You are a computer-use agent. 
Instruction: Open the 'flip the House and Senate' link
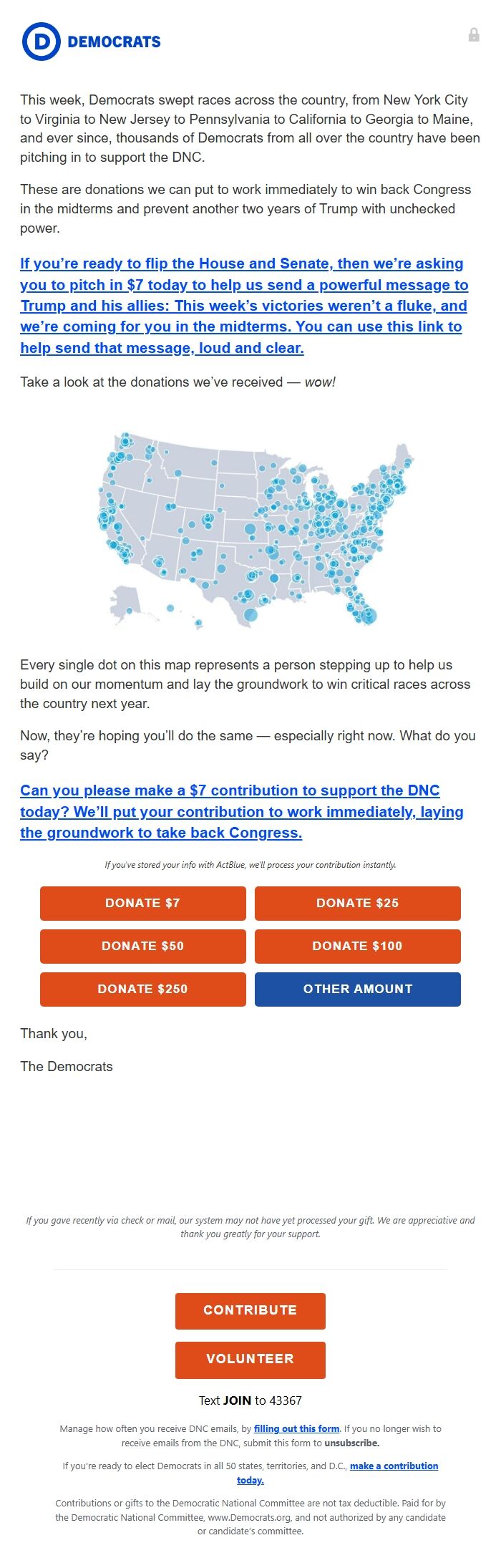coord(243,306)
